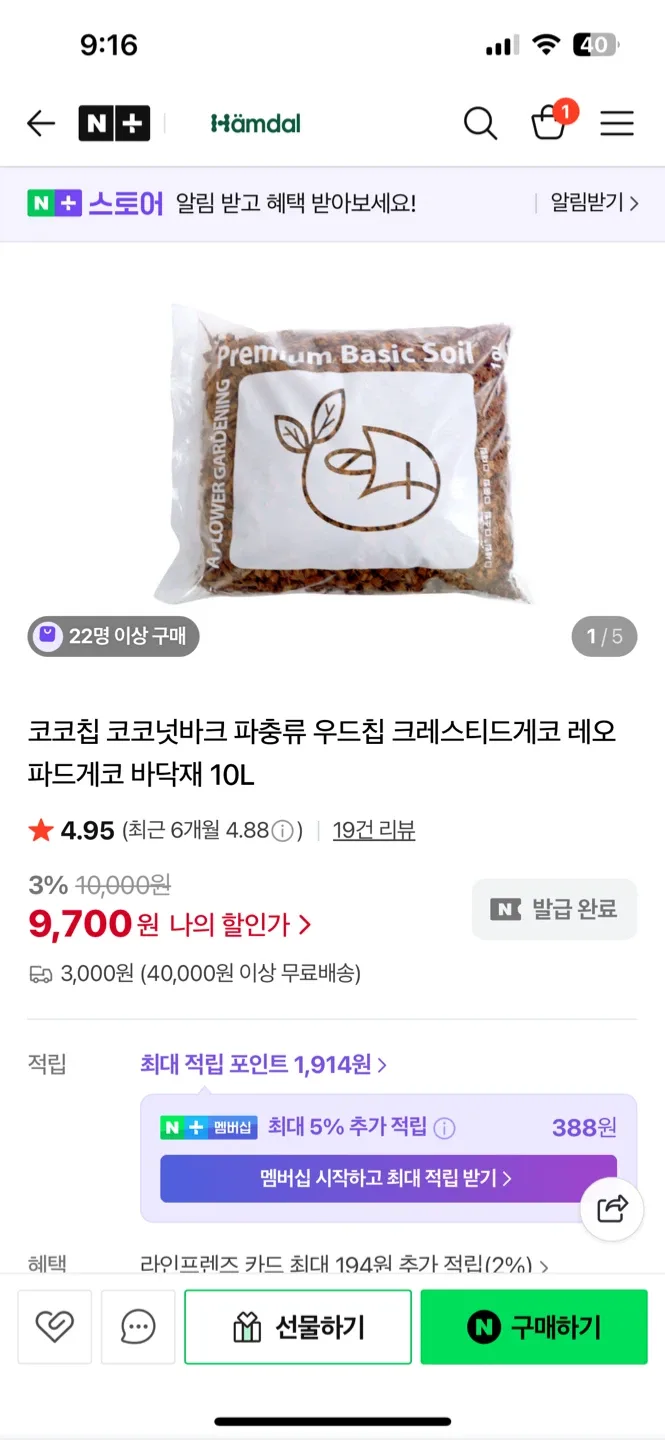Show info for 최근 6개월 rating

(283, 831)
